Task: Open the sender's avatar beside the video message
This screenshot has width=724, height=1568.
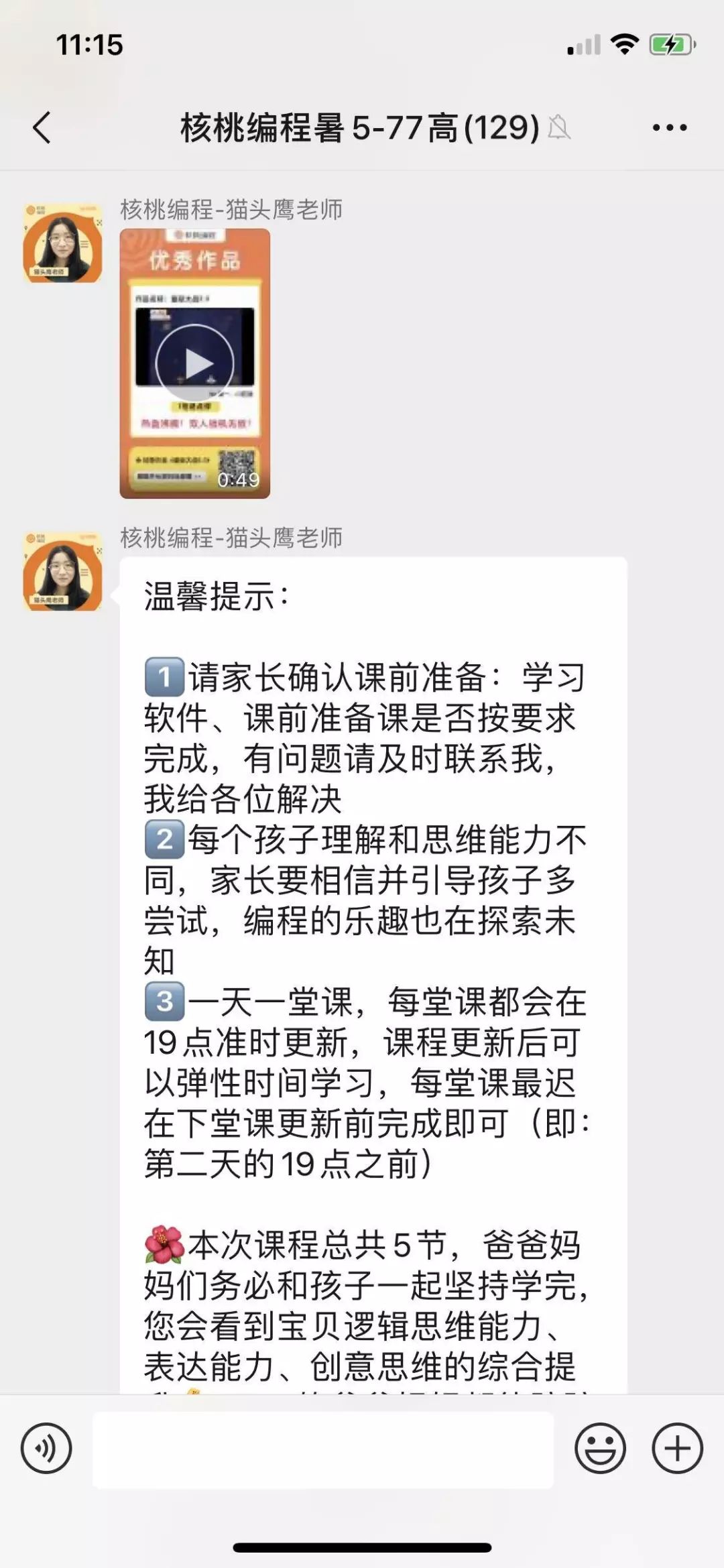Action: (62, 243)
